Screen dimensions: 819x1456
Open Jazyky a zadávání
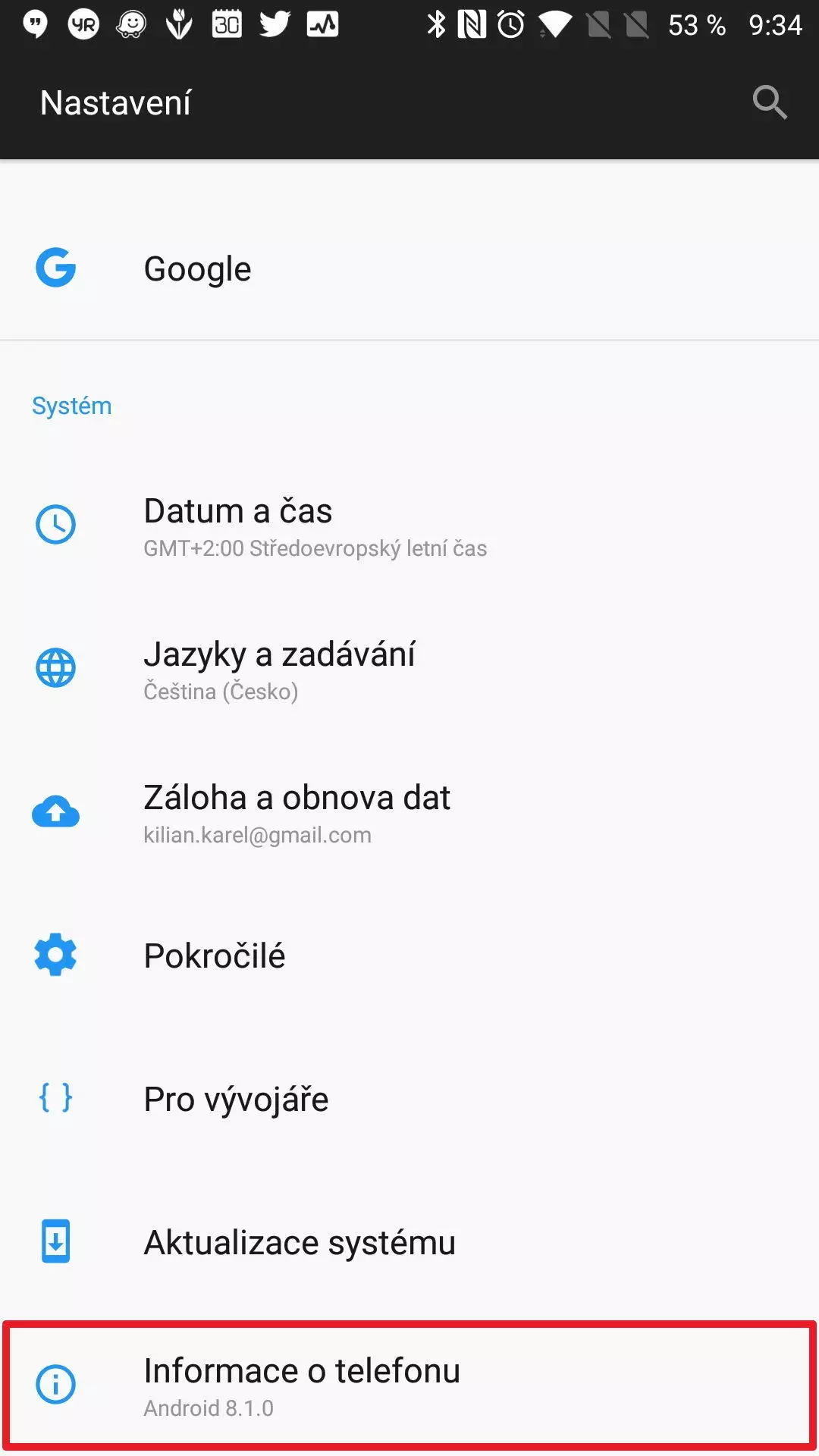(409, 669)
